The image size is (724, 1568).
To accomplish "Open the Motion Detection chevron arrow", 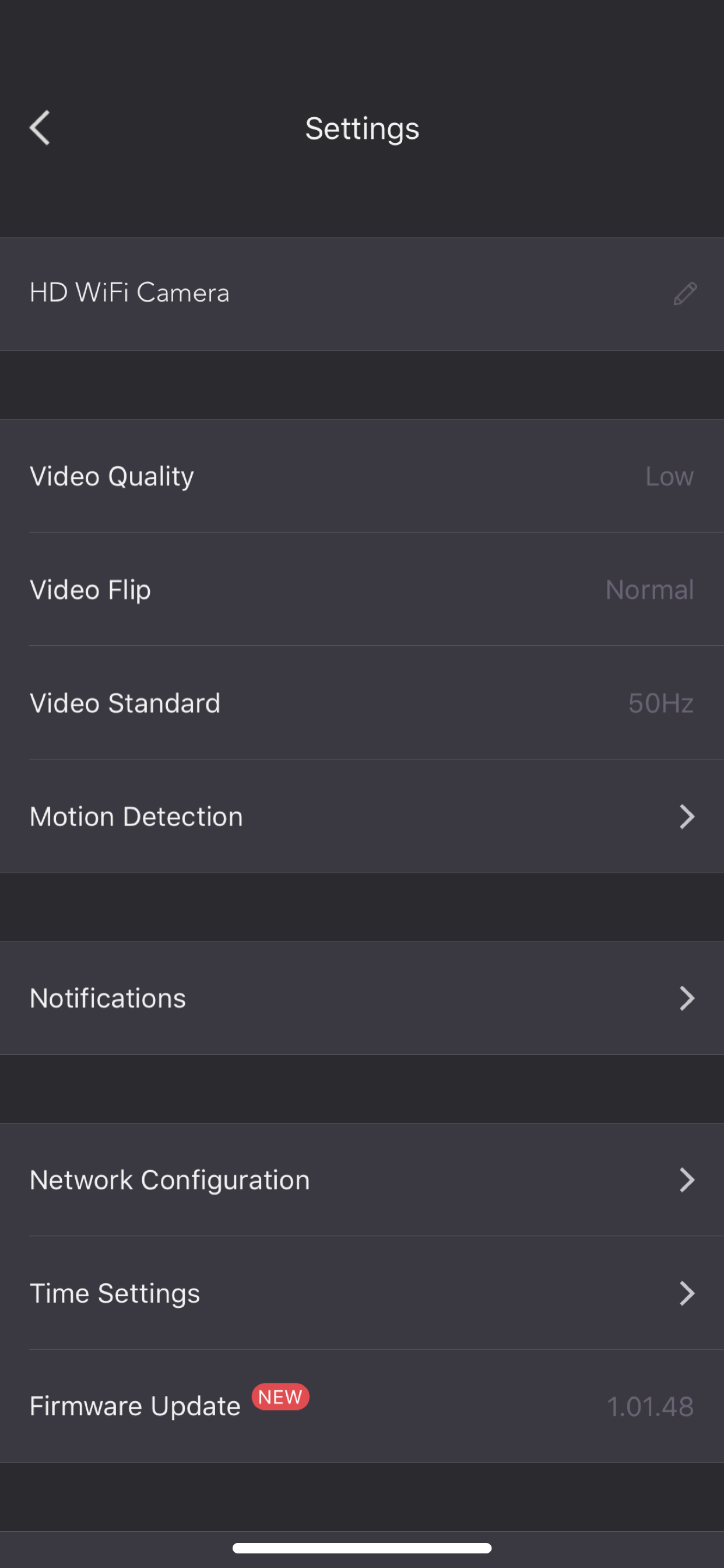I will click(x=686, y=817).
